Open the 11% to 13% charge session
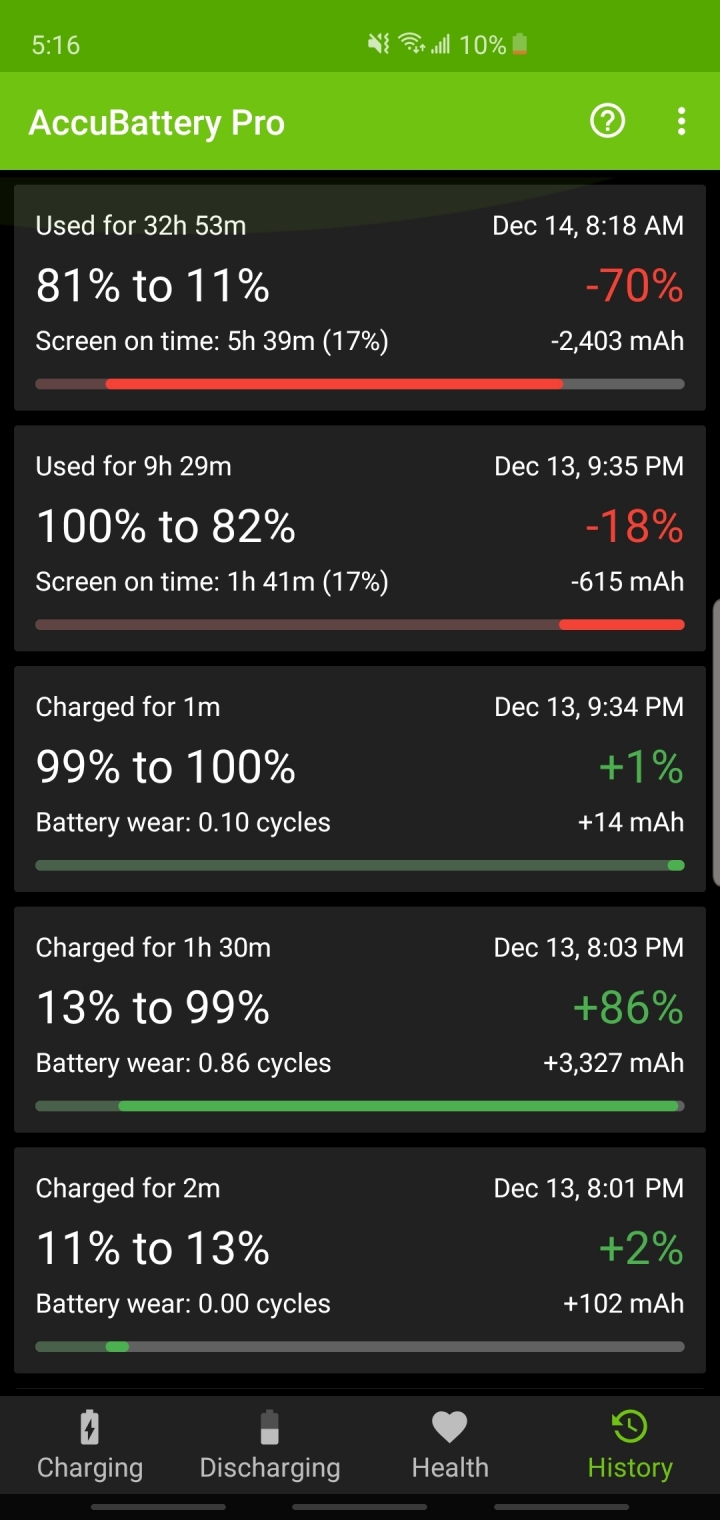Viewport: 720px width, 1520px height. (360, 1262)
